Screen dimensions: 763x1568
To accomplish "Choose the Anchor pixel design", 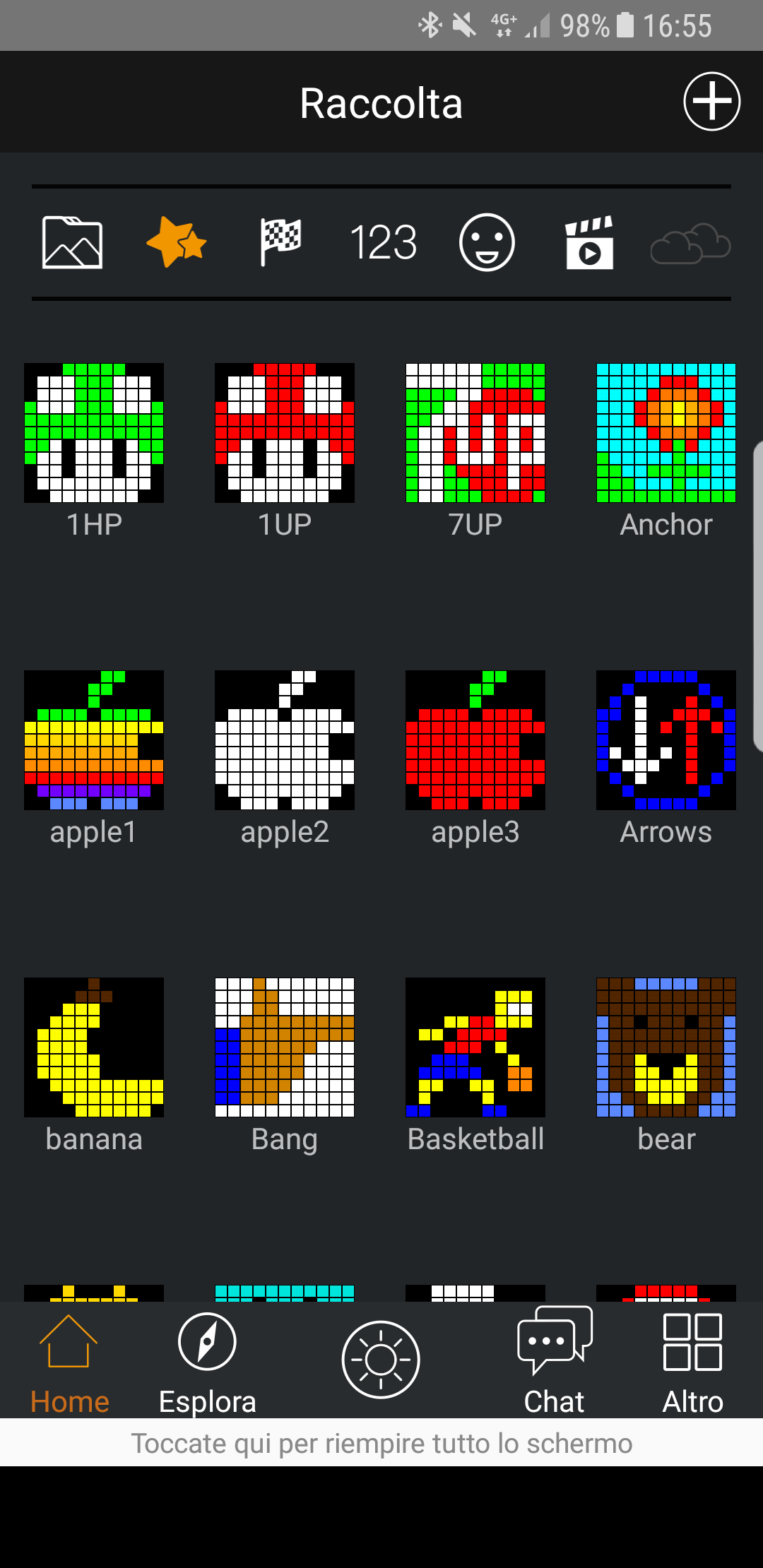I will (x=666, y=433).
